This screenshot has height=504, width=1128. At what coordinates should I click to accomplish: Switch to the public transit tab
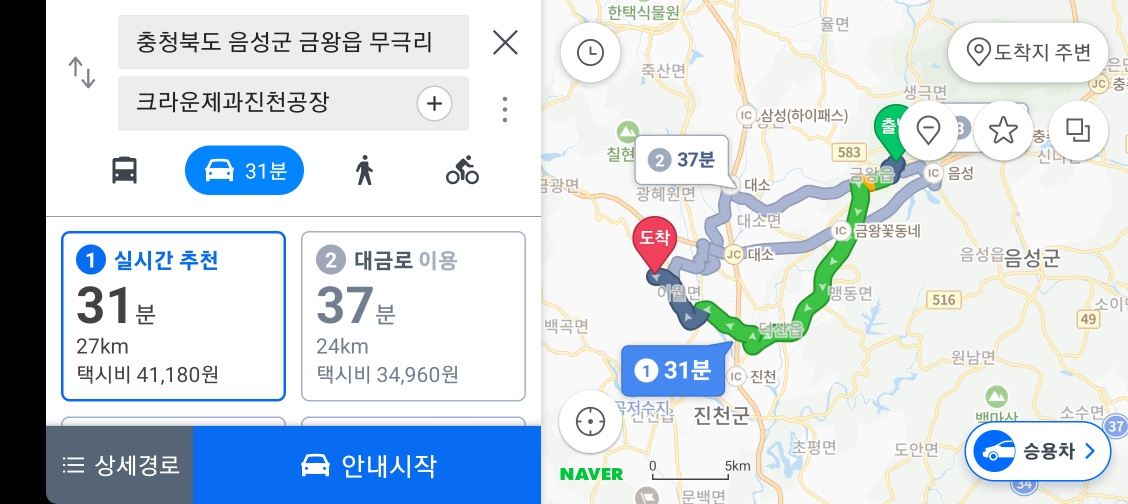124,170
